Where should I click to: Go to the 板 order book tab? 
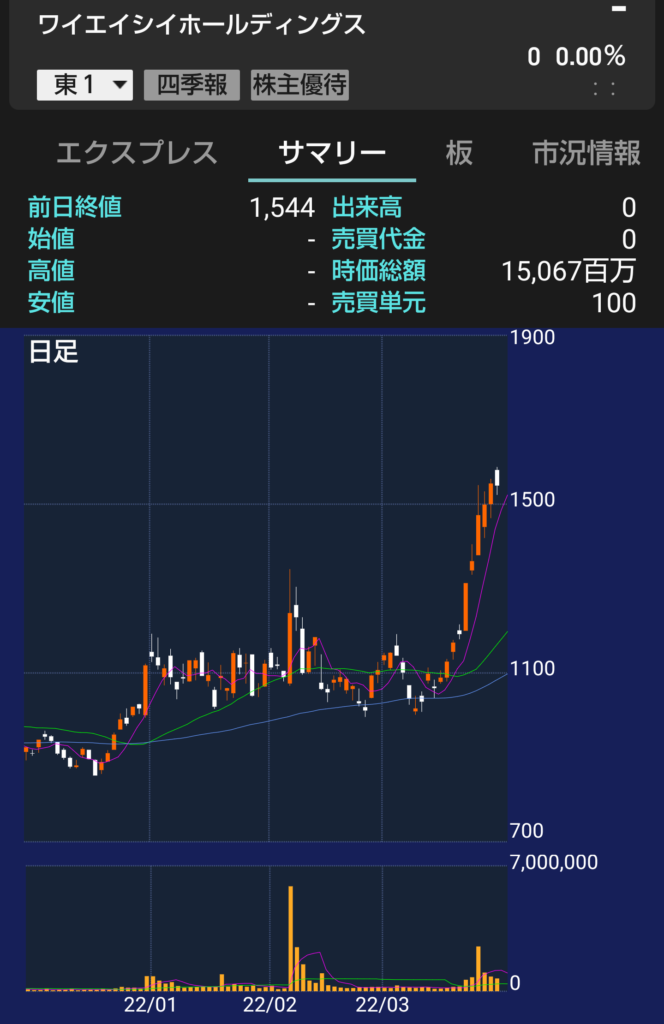459,153
